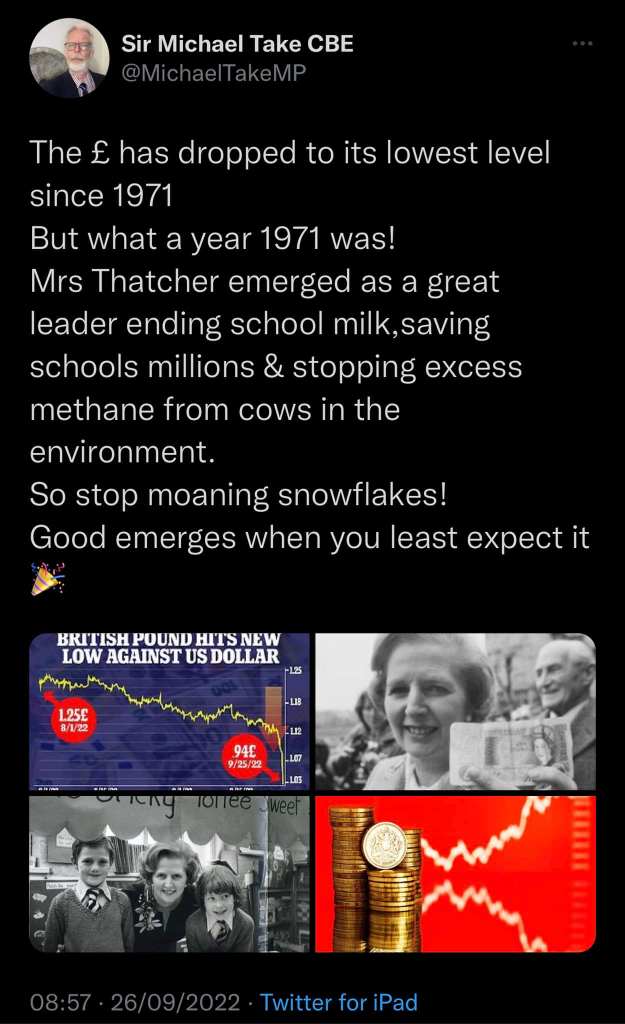Tap the Twitter for iPad source link

pos(339,1002)
